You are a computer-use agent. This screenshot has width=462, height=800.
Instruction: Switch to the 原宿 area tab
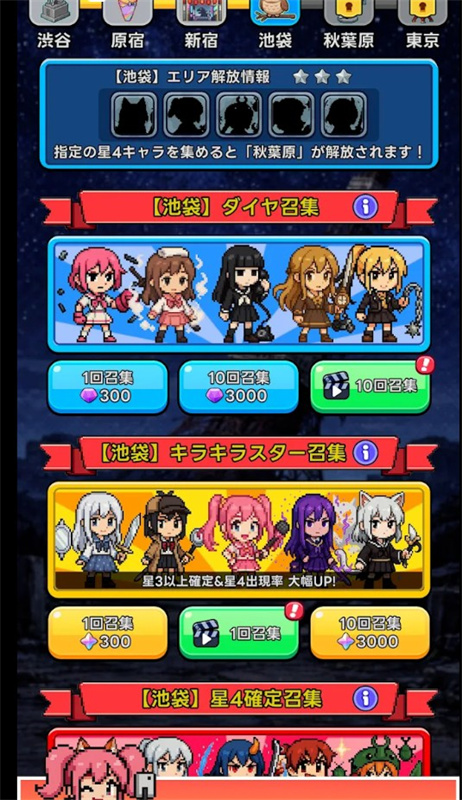[x=127, y=23]
